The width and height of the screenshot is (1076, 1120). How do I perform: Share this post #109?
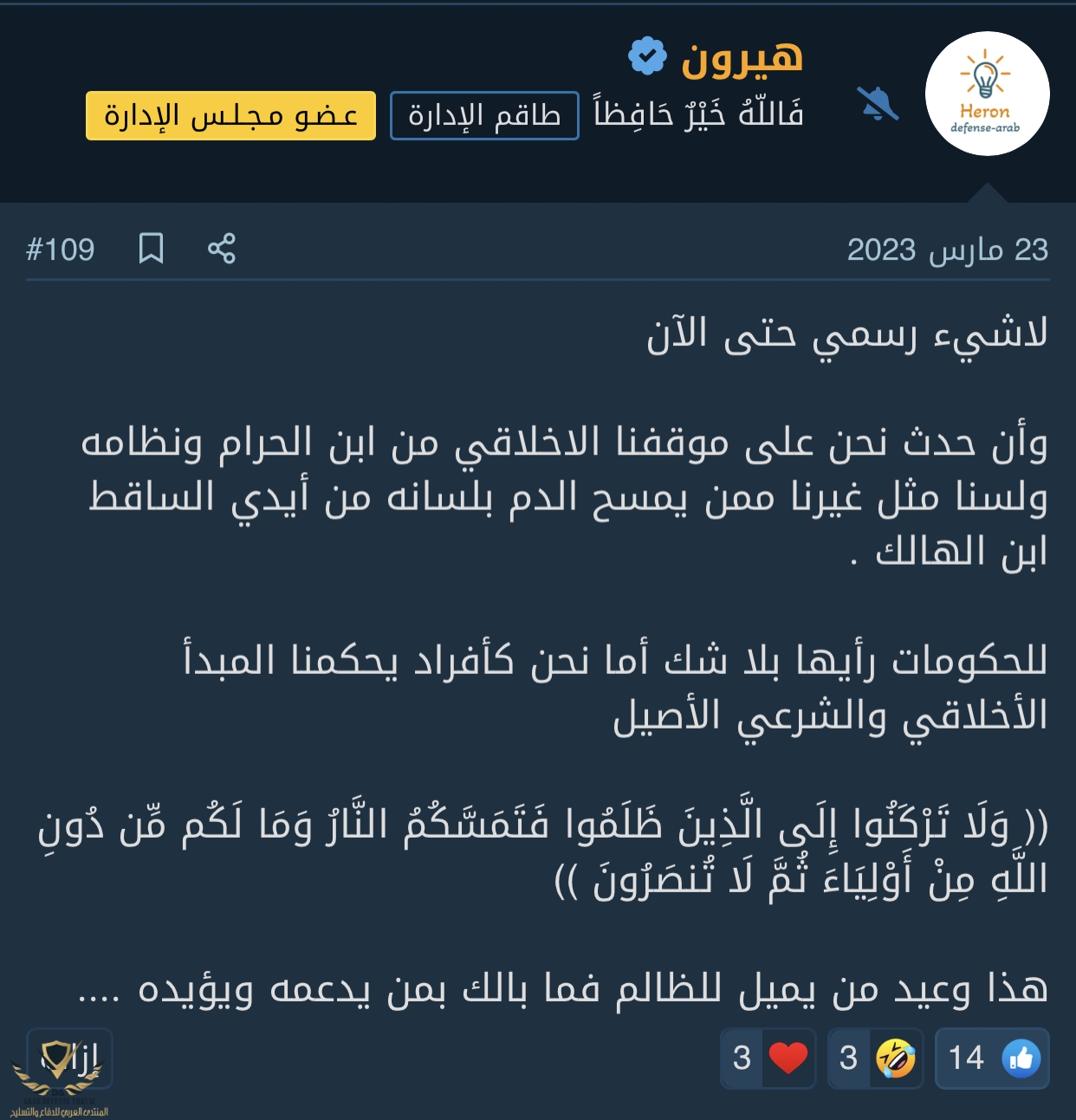[221, 249]
